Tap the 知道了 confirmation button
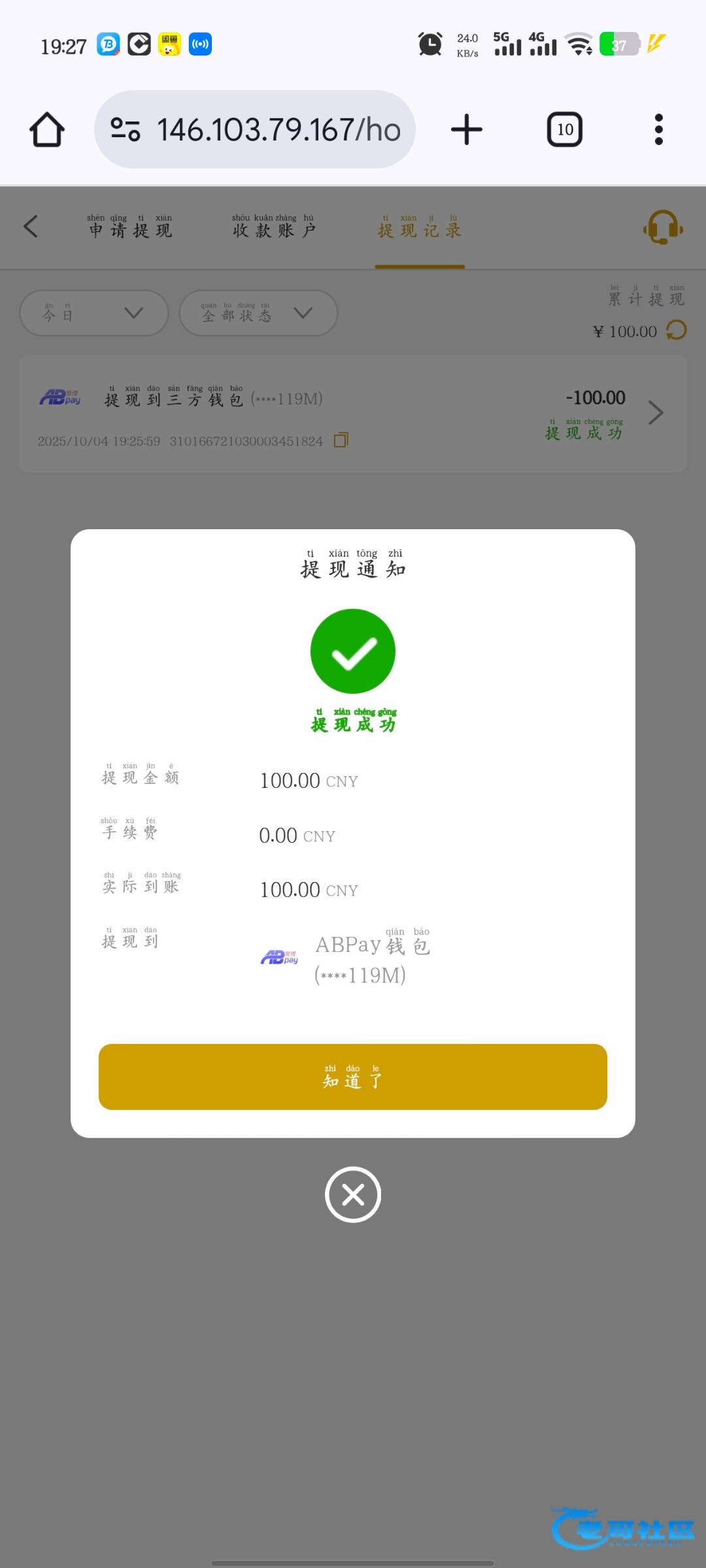The height and width of the screenshot is (1568, 706). 353,1077
